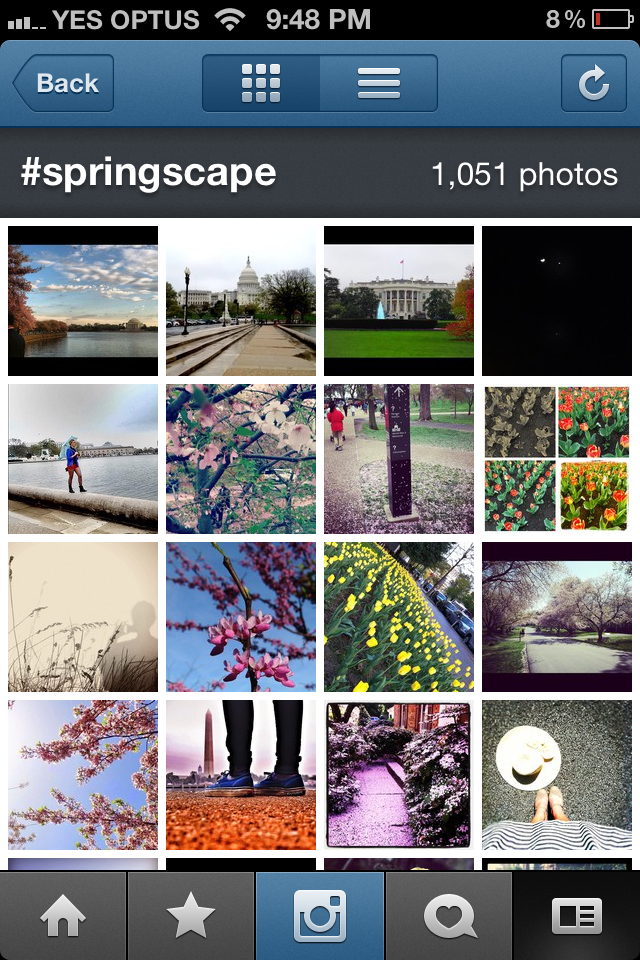Open the Capitol building photo

click(x=241, y=301)
